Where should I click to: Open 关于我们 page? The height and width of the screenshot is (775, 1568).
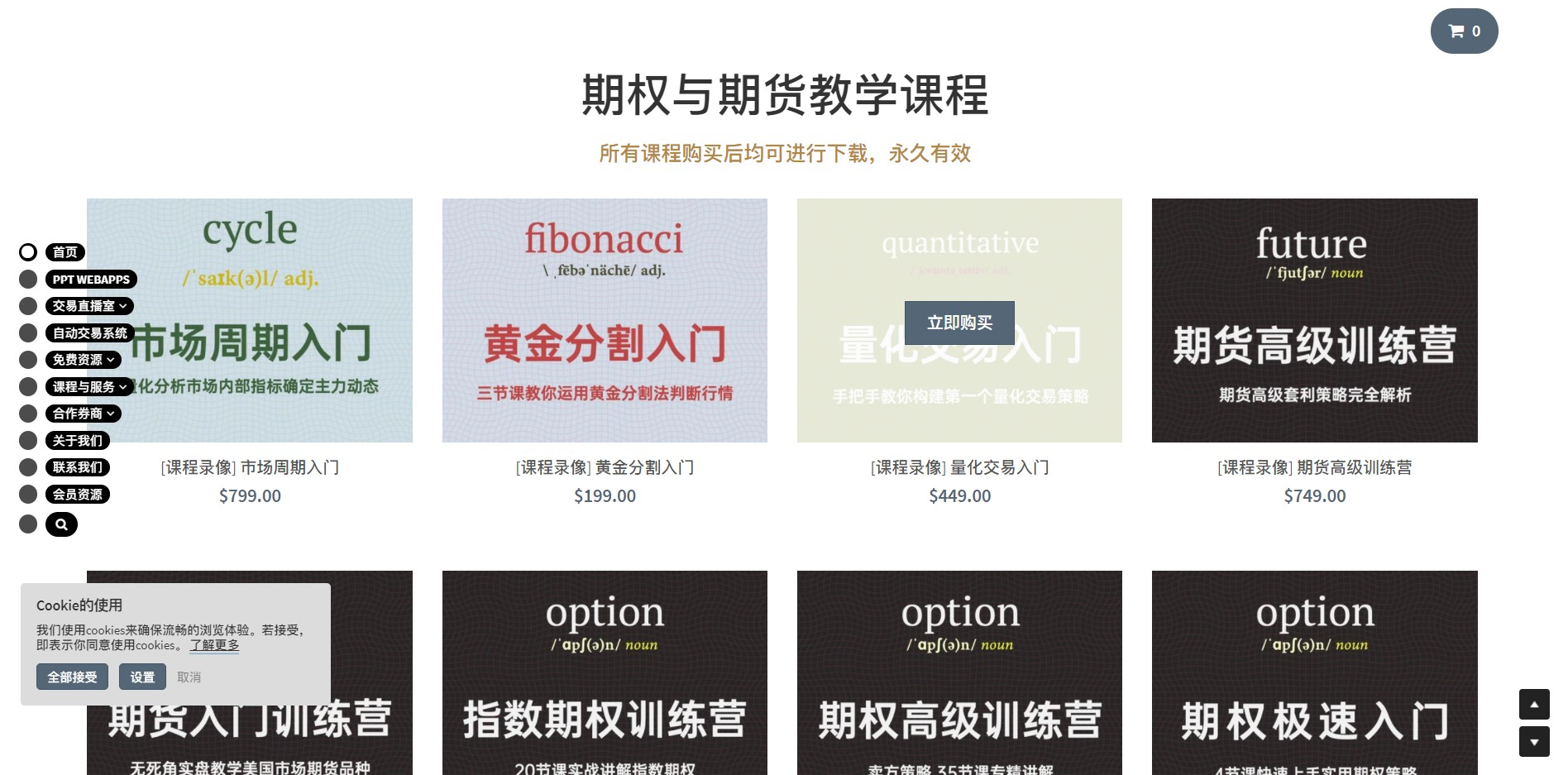point(78,441)
